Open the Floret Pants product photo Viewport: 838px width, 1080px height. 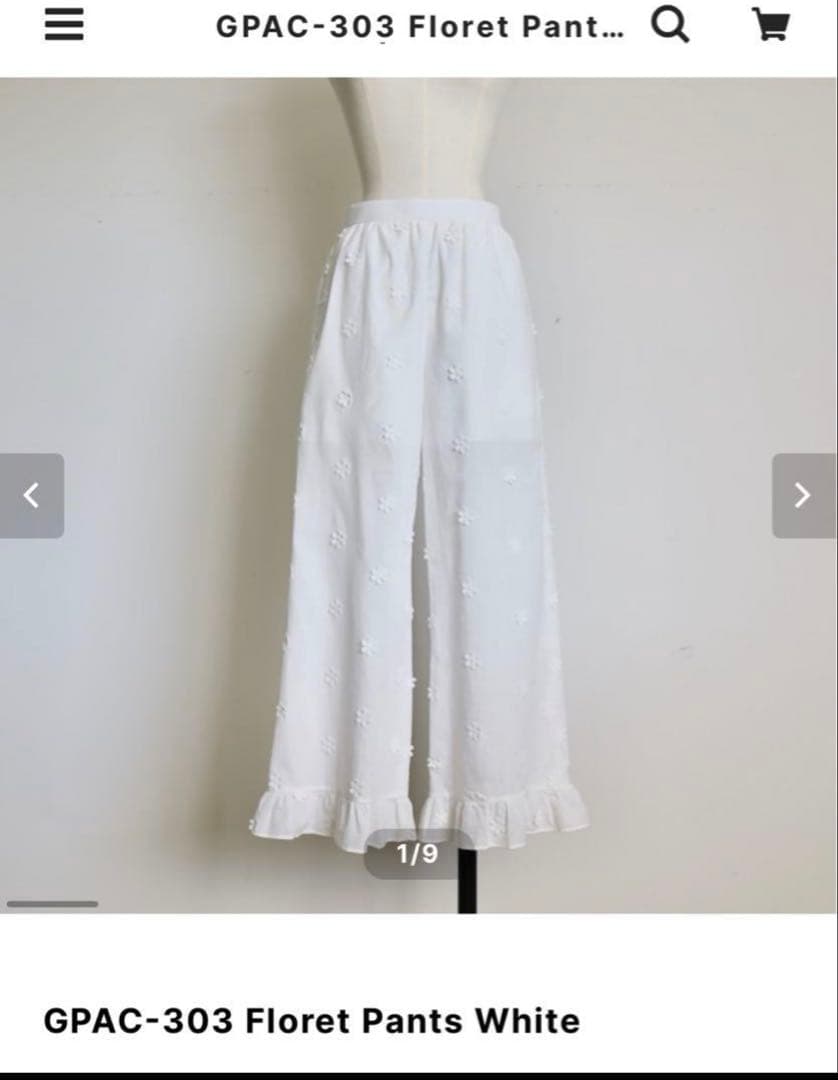[419, 520]
